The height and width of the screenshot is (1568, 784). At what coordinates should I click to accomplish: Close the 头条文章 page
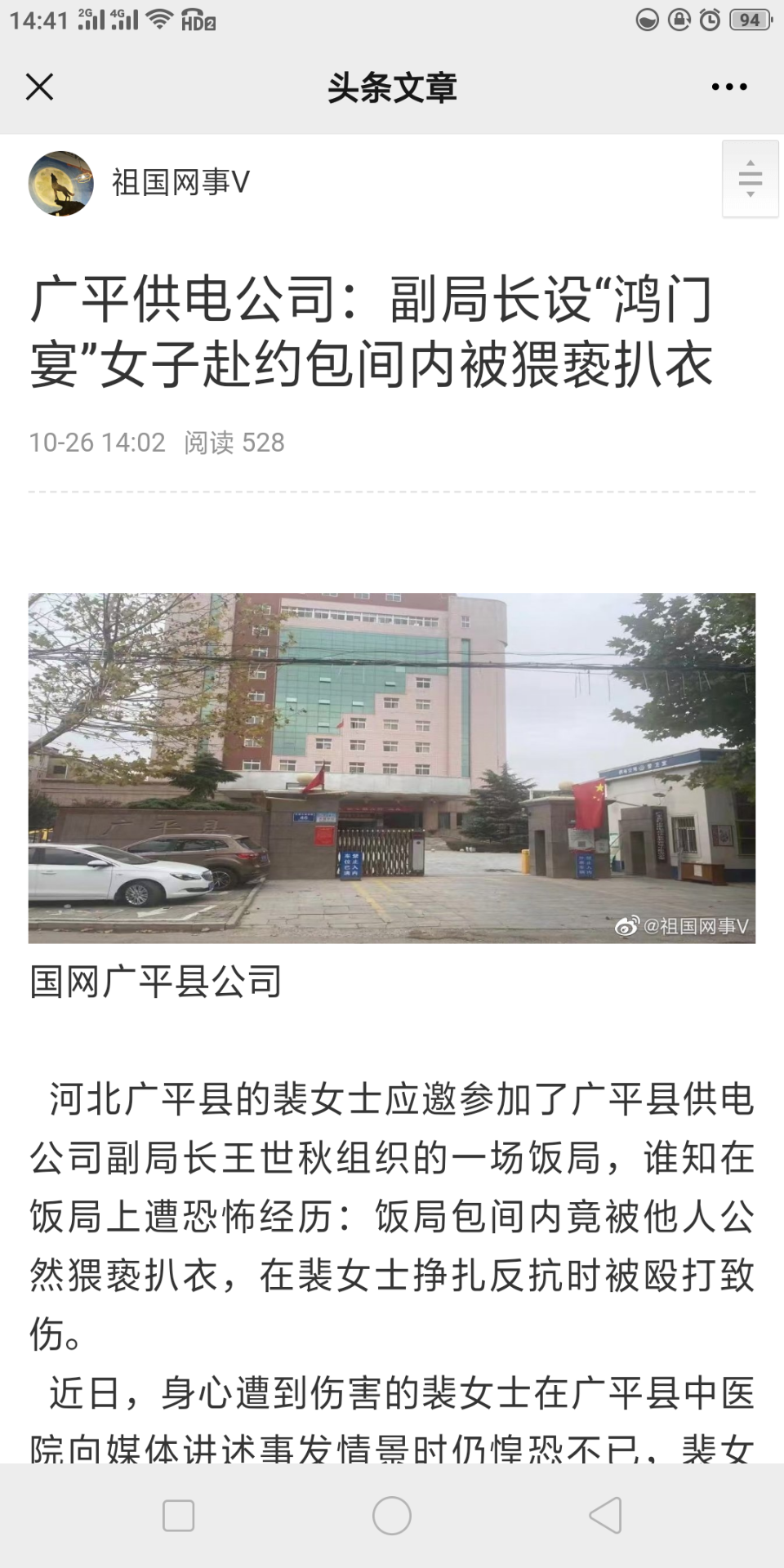coord(39,87)
